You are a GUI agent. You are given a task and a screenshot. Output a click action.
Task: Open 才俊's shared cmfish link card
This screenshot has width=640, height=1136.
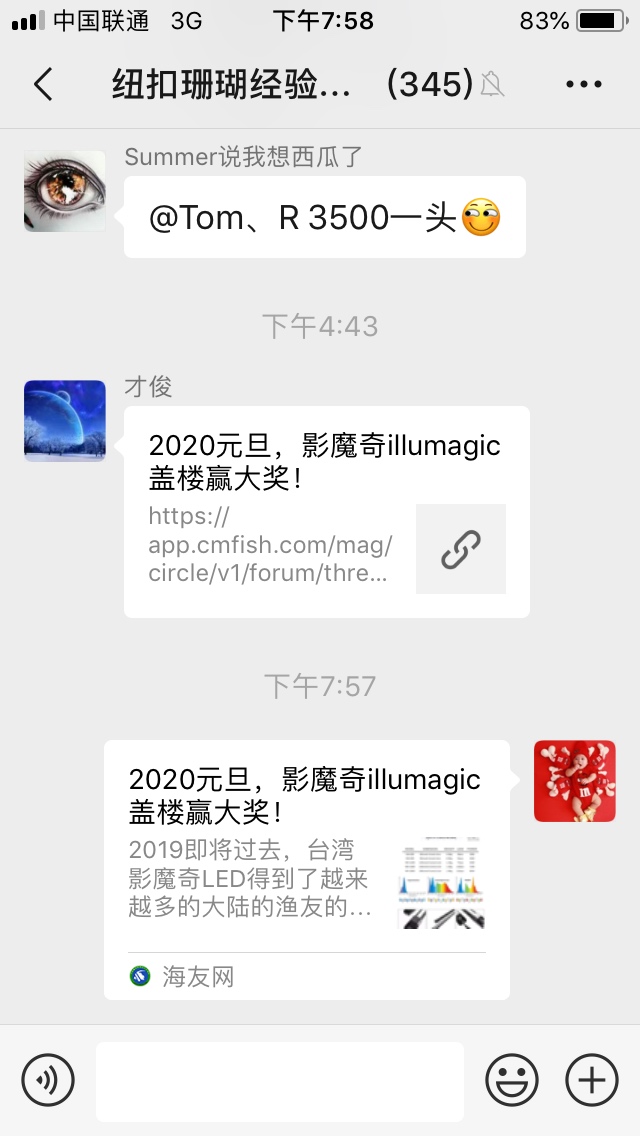pyautogui.click(x=326, y=511)
